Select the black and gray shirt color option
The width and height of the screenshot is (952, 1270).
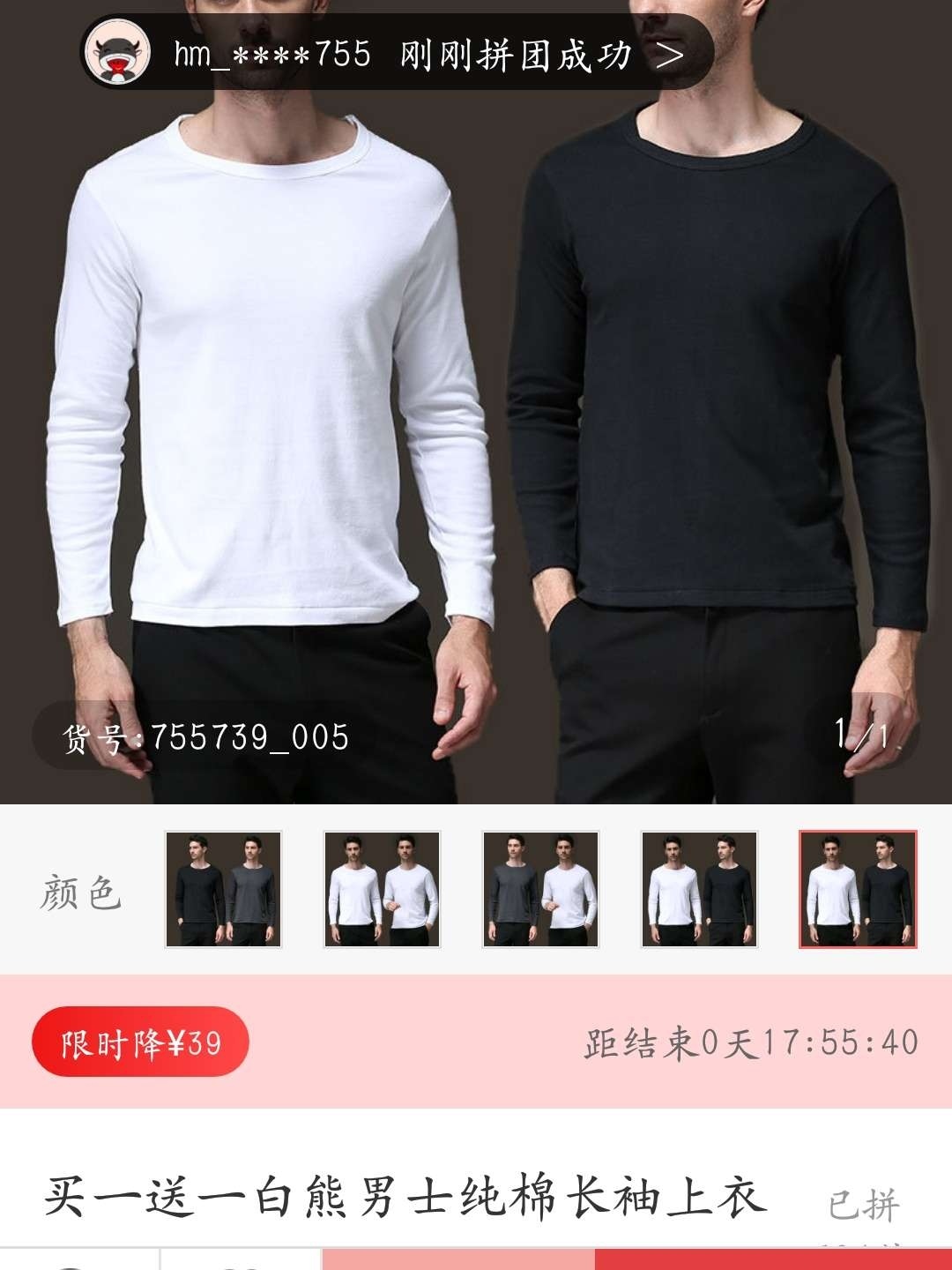click(x=223, y=889)
